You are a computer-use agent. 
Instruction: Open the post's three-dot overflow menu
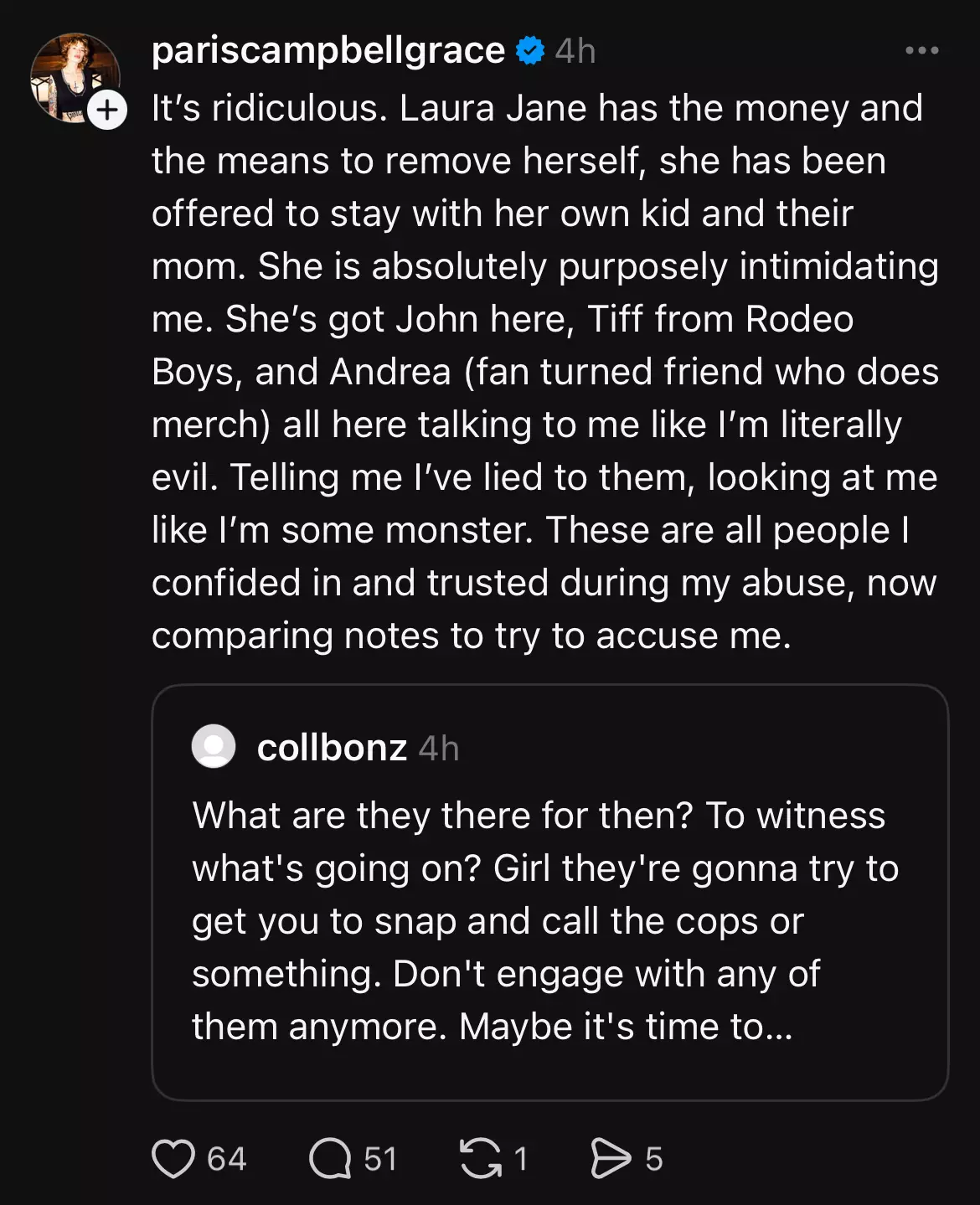[x=921, y=51]
